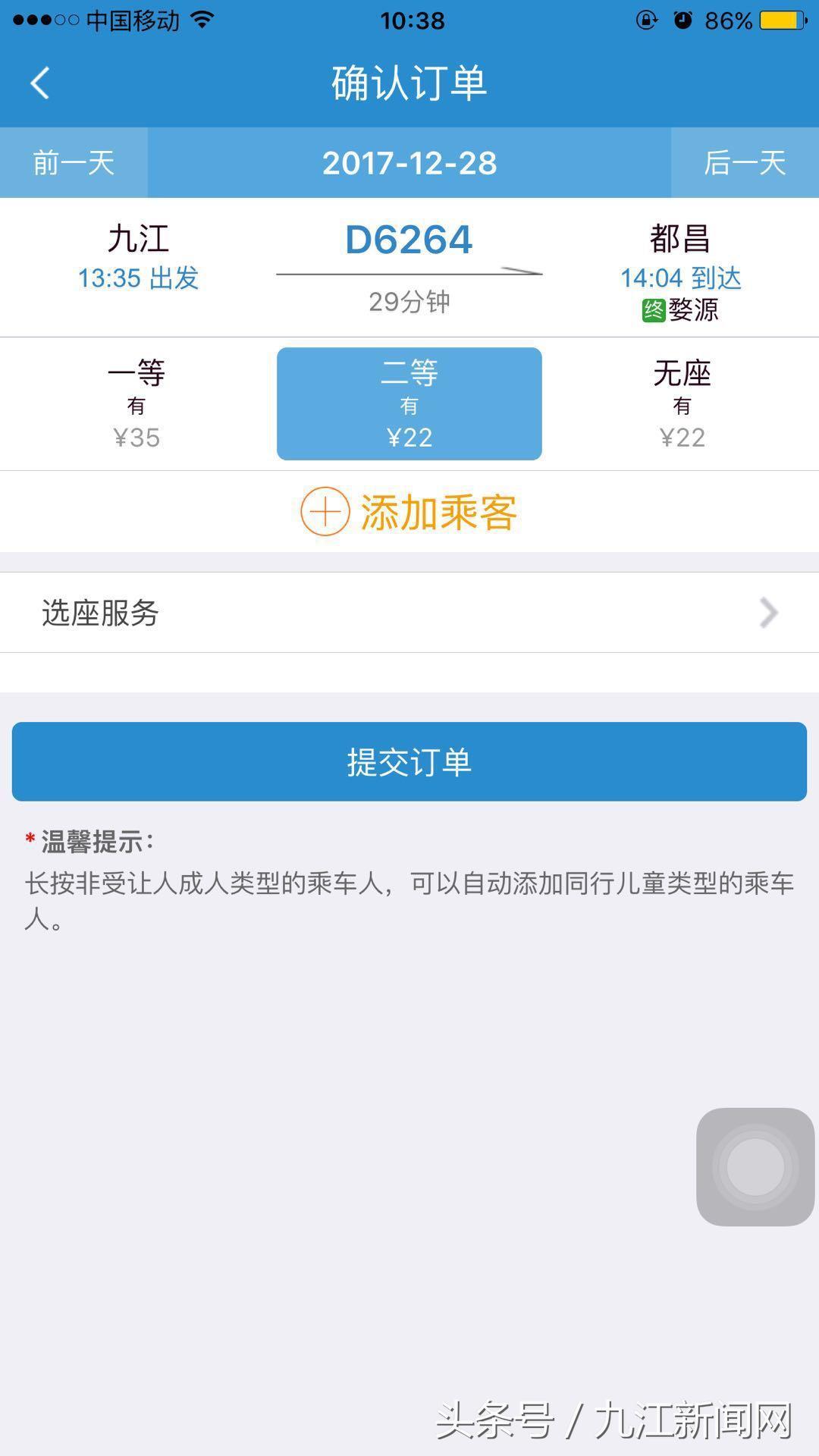The image size is (819, 1456).
Task: Switch to the previous day (前一天)
Action: coord(74,162)
